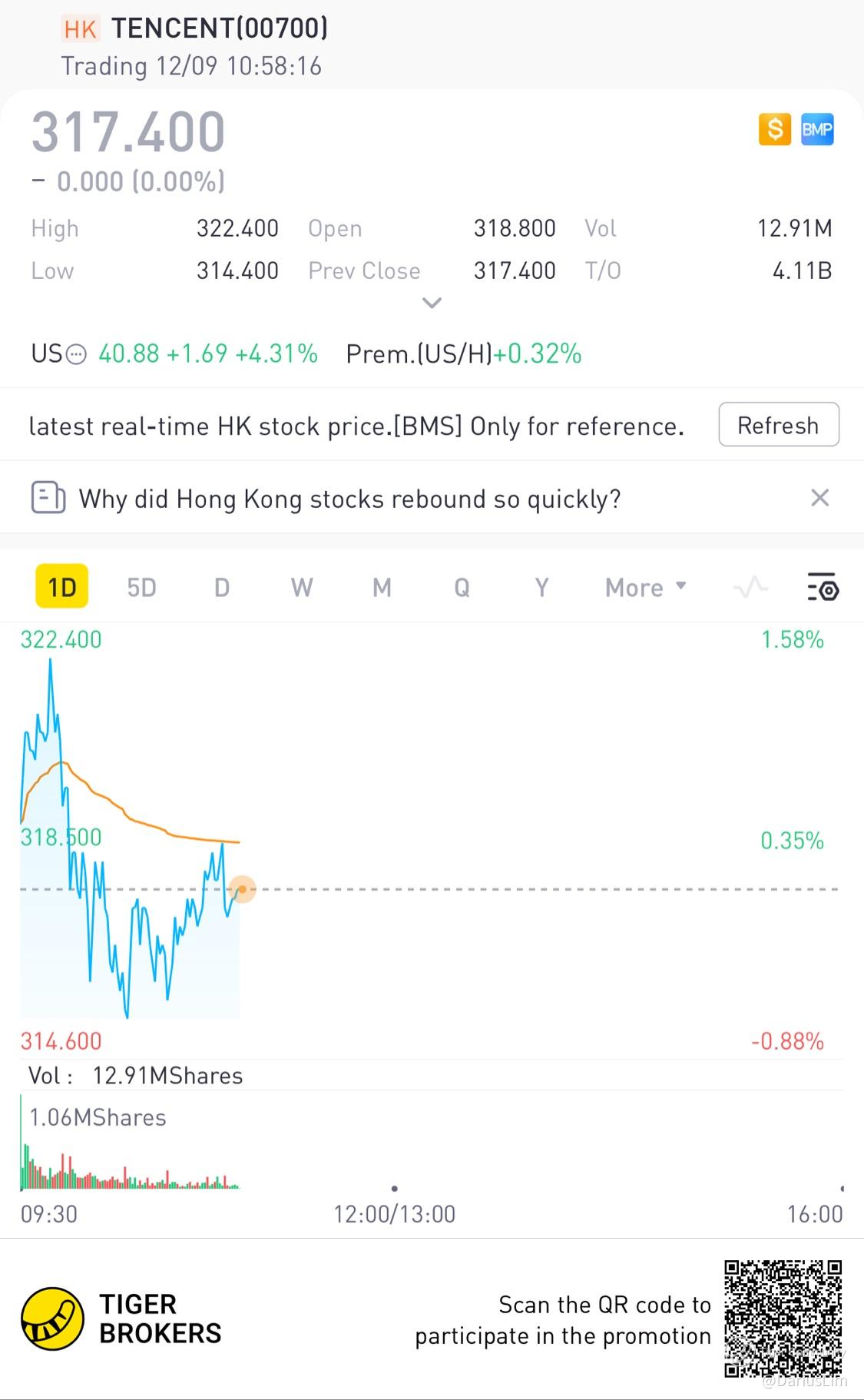
Task: Switch to the yearly Y chart
Action: [x=541, y=588]
